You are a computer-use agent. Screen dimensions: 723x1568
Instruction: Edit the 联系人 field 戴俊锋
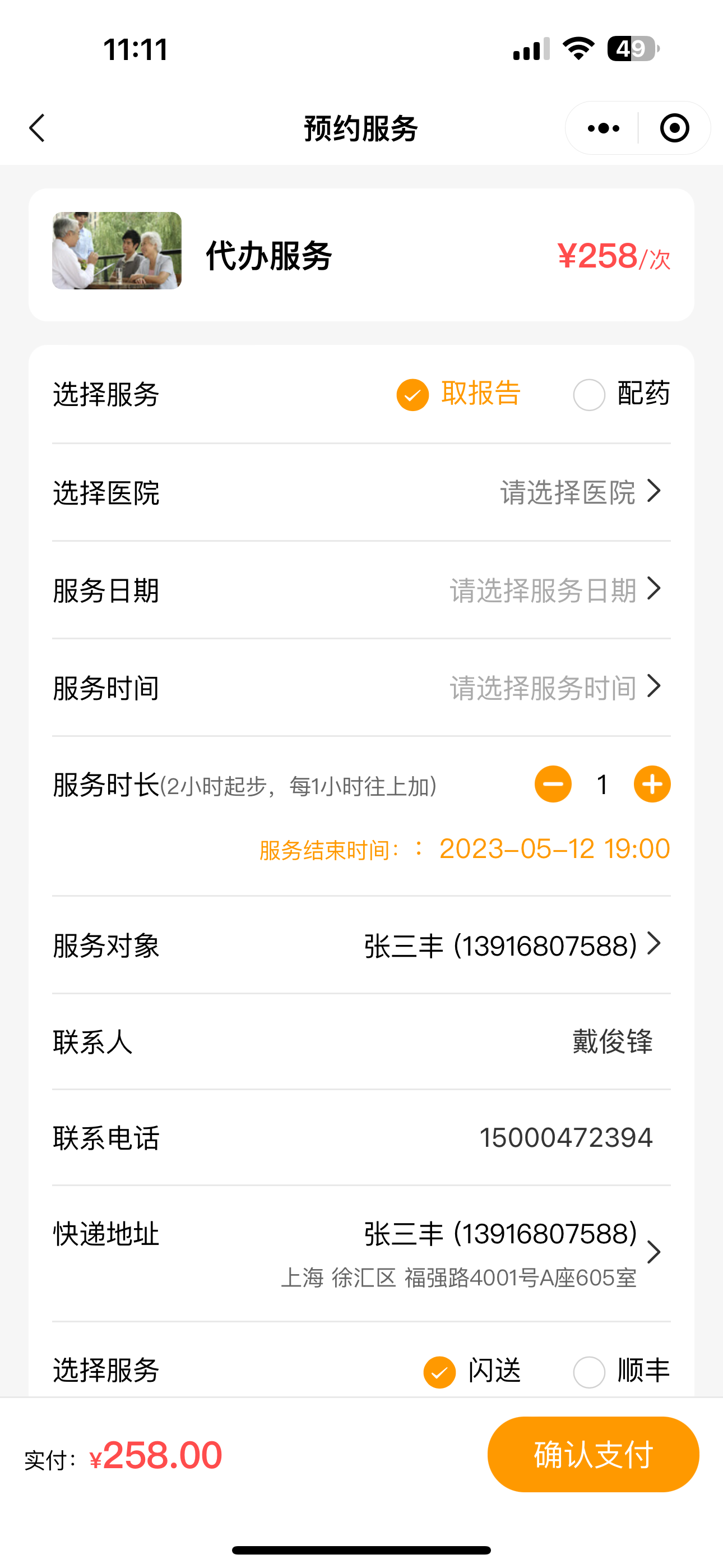(361, 1041)
